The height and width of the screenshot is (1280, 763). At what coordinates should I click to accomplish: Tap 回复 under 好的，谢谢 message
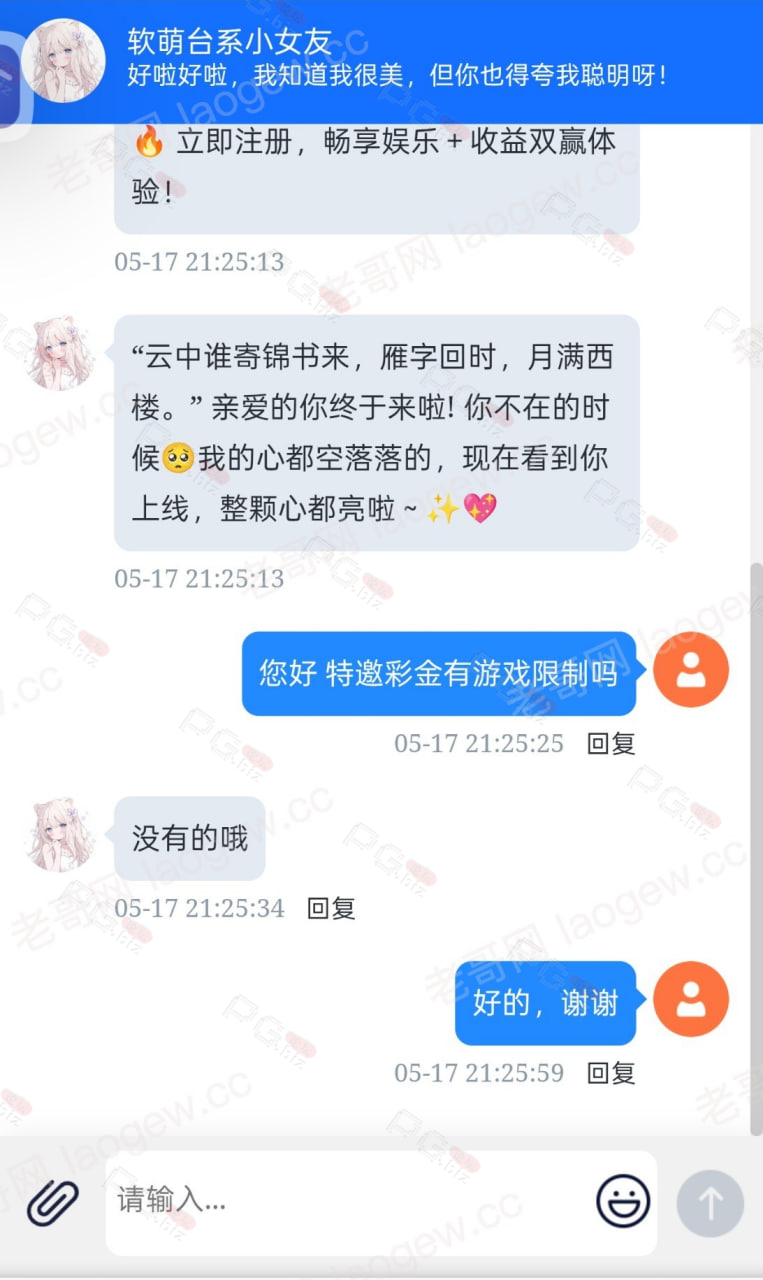tap(611, 1074)
